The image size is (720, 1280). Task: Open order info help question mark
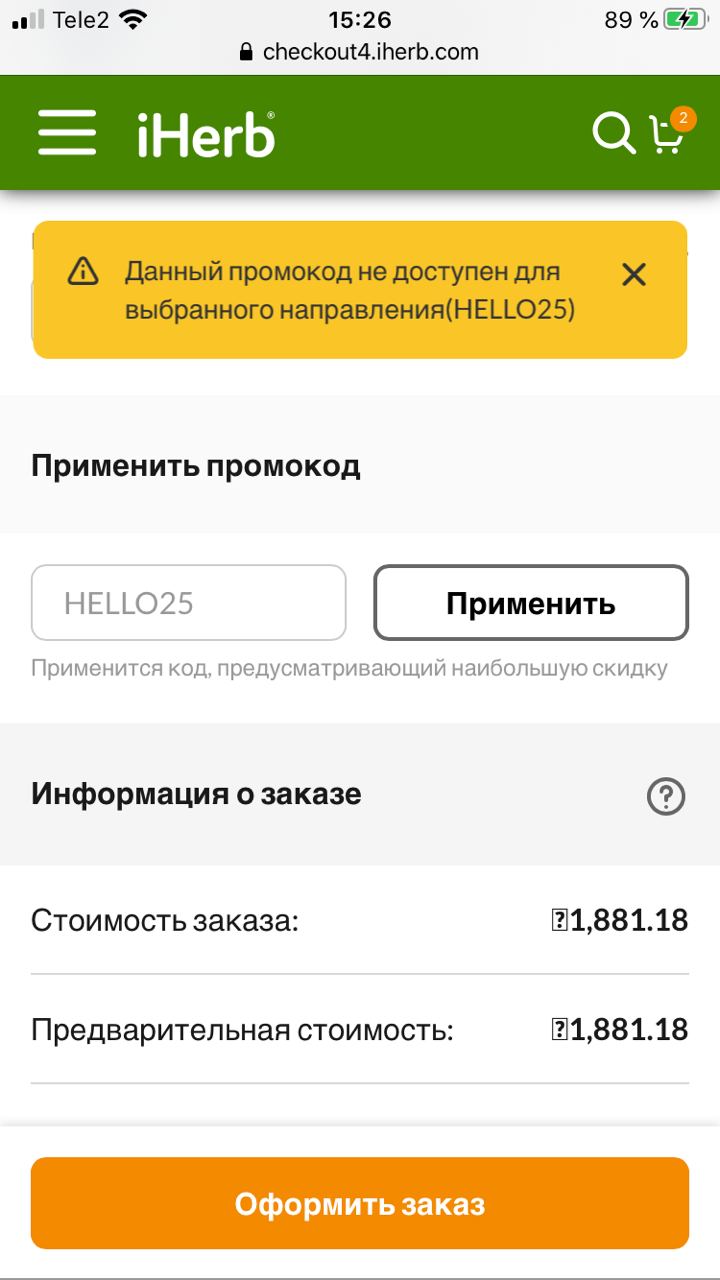point(666,796)
